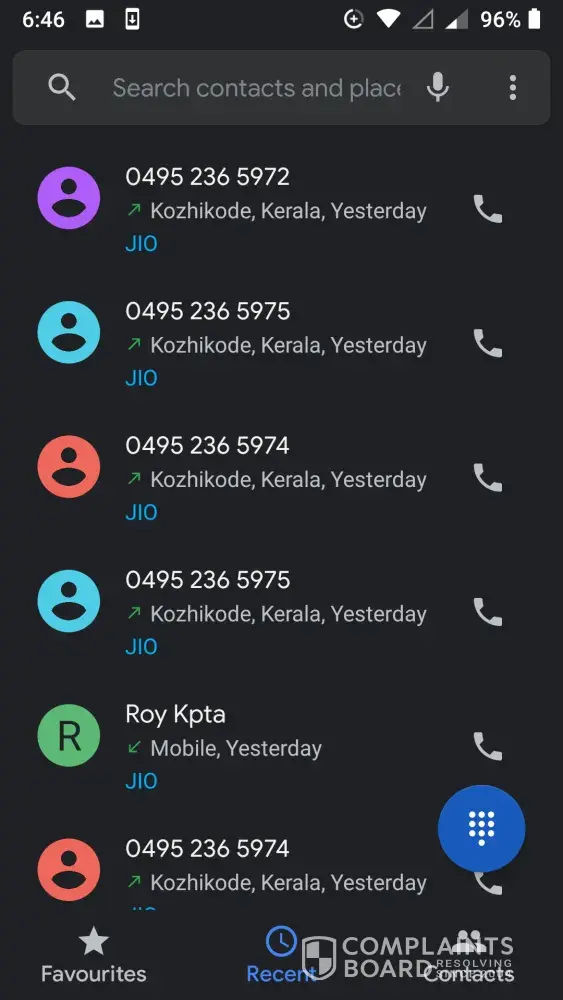Tap the purple avatar of 0495 236 5972
This screenshot has width=563, height=1000.
tap(69, 198)
